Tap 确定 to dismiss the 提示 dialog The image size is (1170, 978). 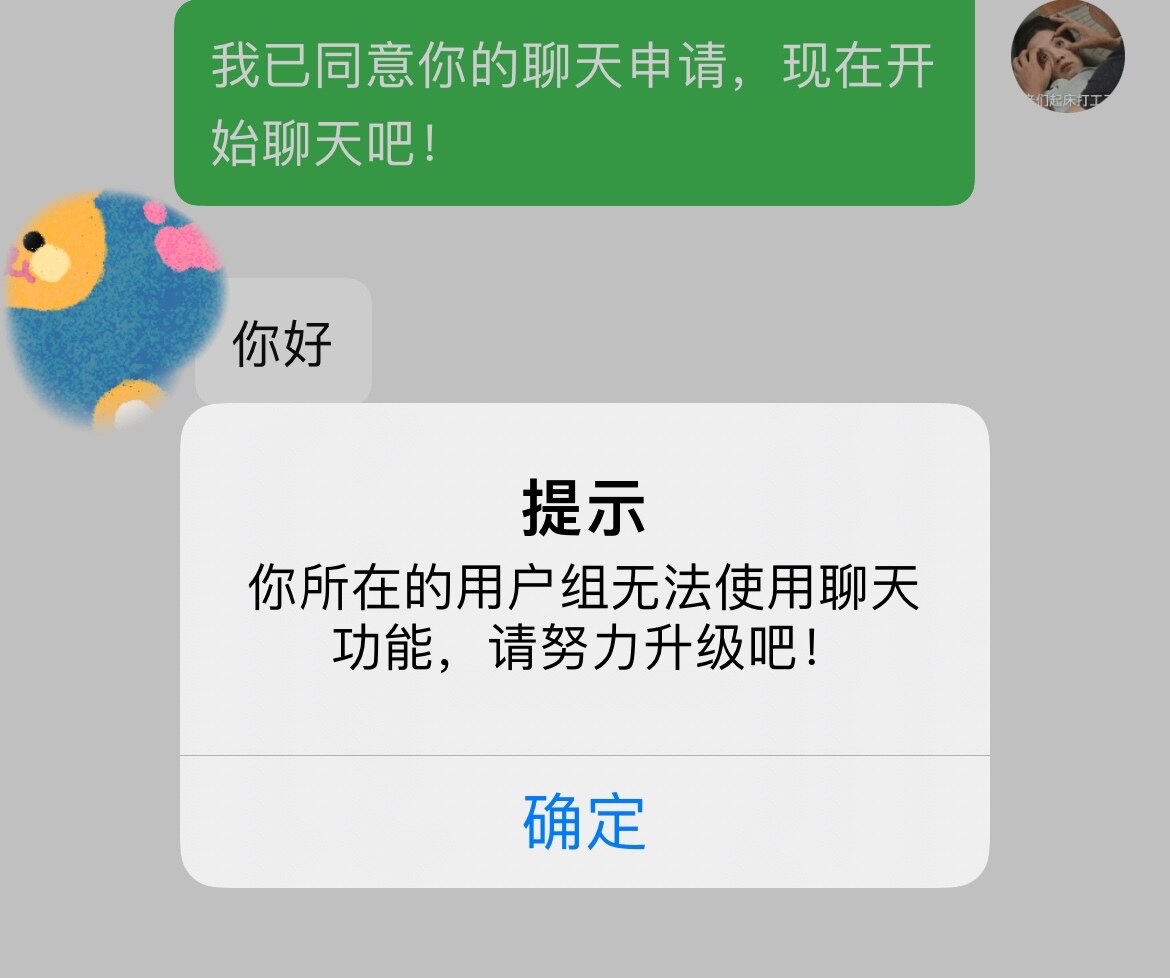[584, 821]
